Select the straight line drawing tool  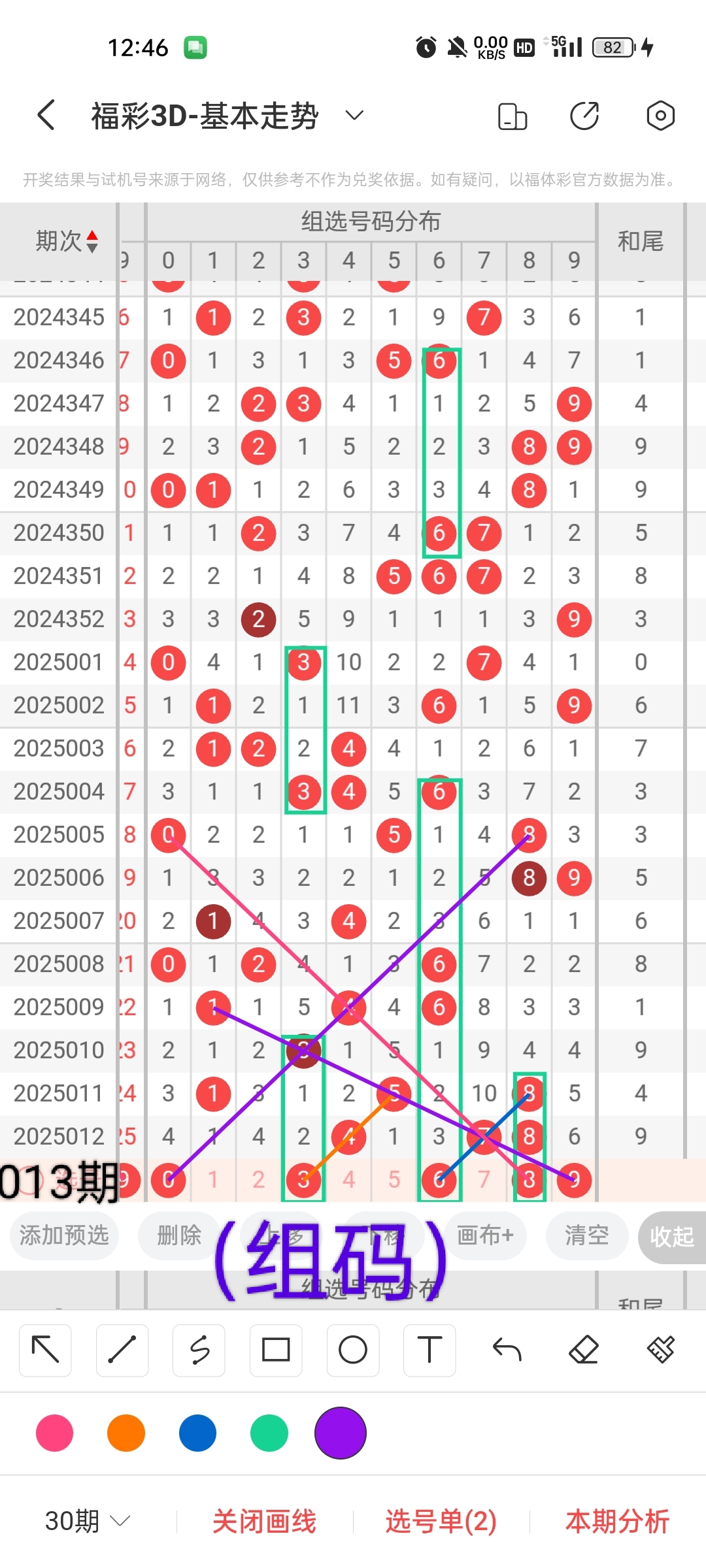click(x=122, y=1350)
